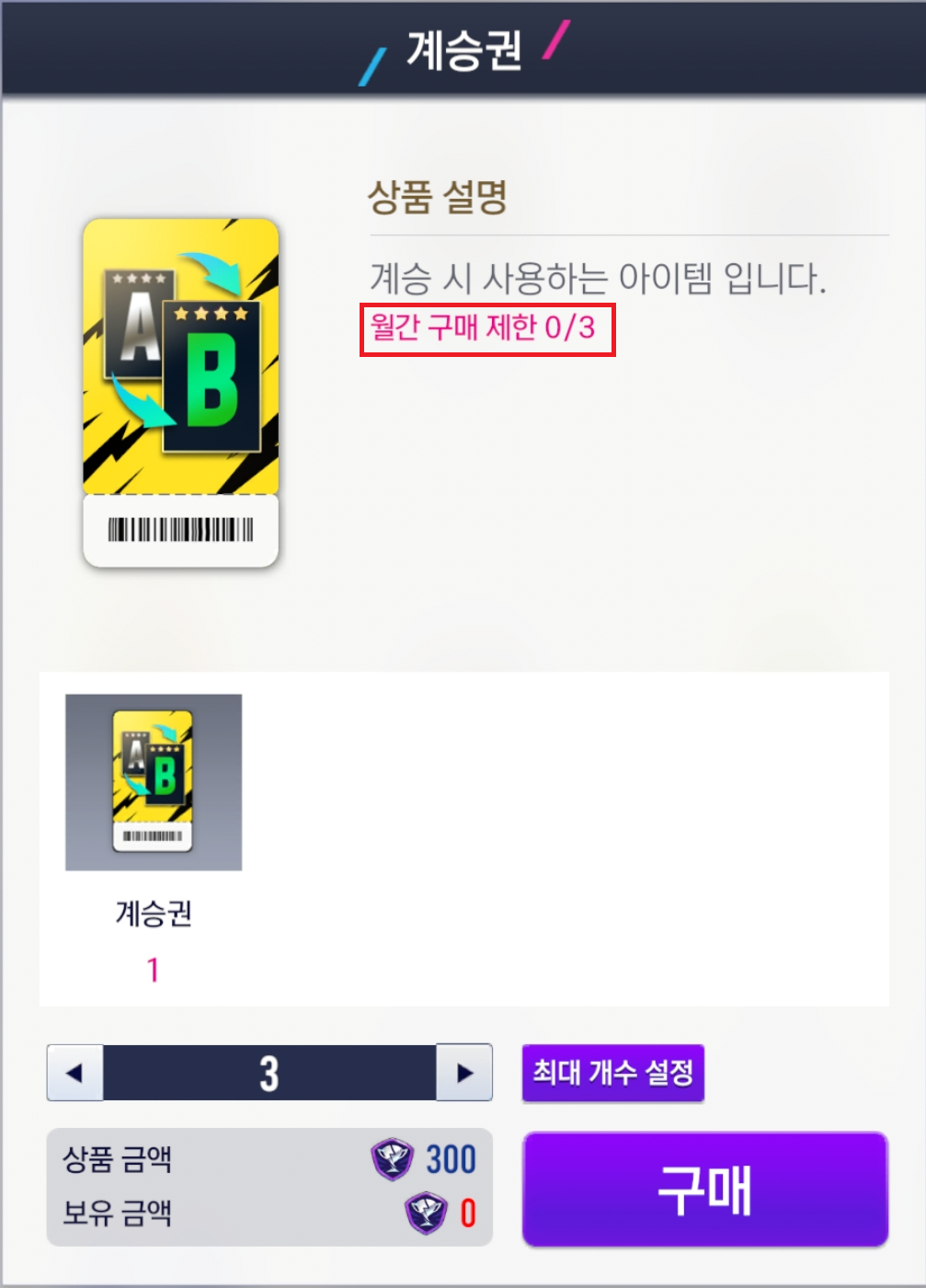The height and width of the screenshot is (1288, 926).
Task: Select the 계승권 item tile
Action: click(154, 783)
